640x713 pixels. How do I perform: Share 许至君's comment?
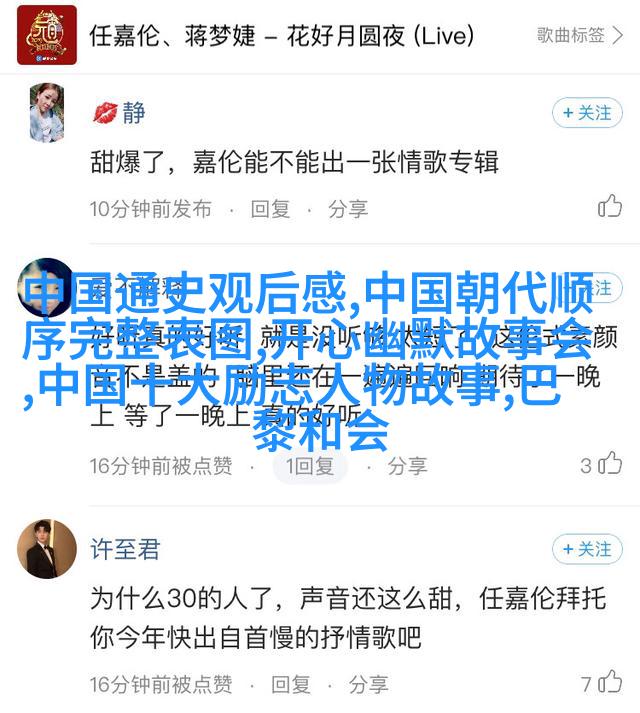(x=368, y=685)
